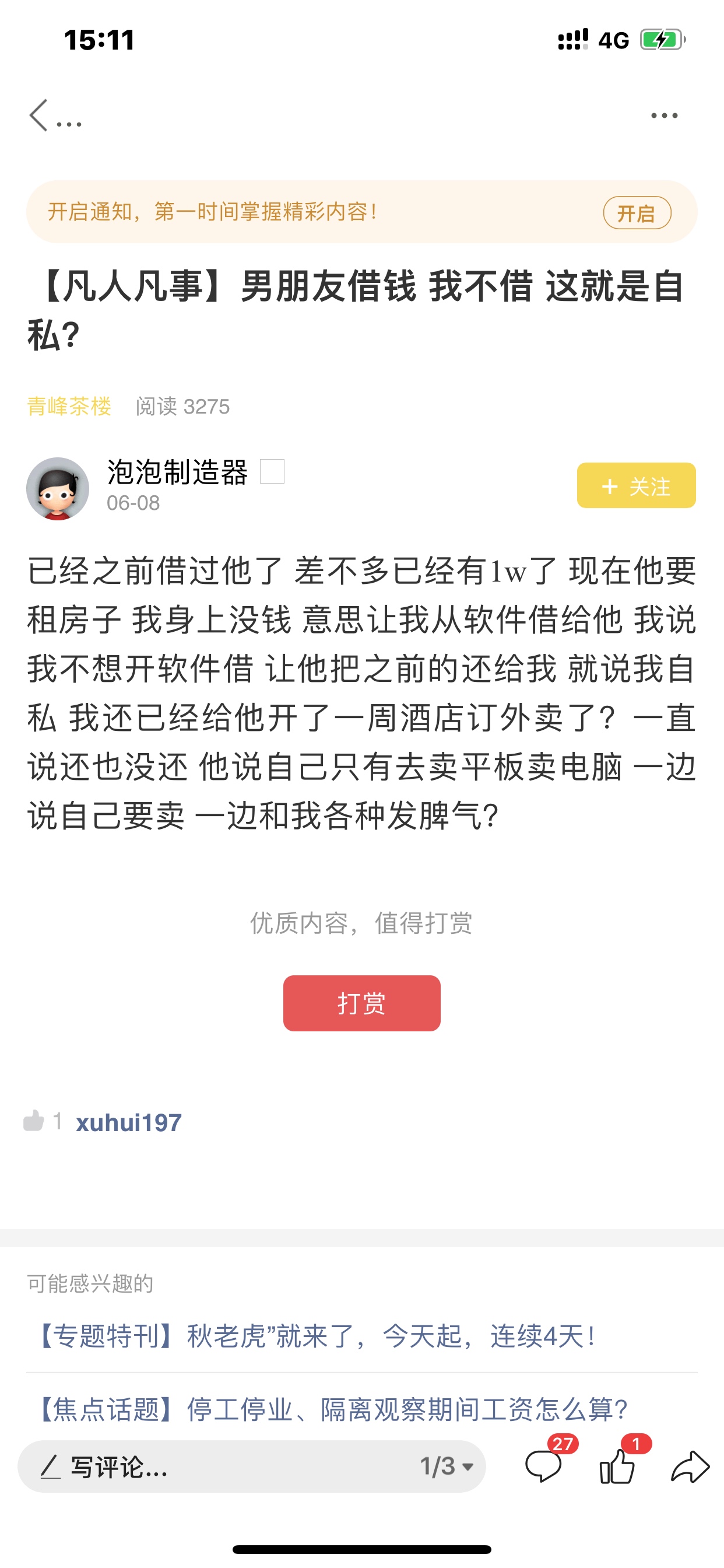Open the three-dot overflow menu
The width and height of the screenshot is (724, 1568).
664,116
